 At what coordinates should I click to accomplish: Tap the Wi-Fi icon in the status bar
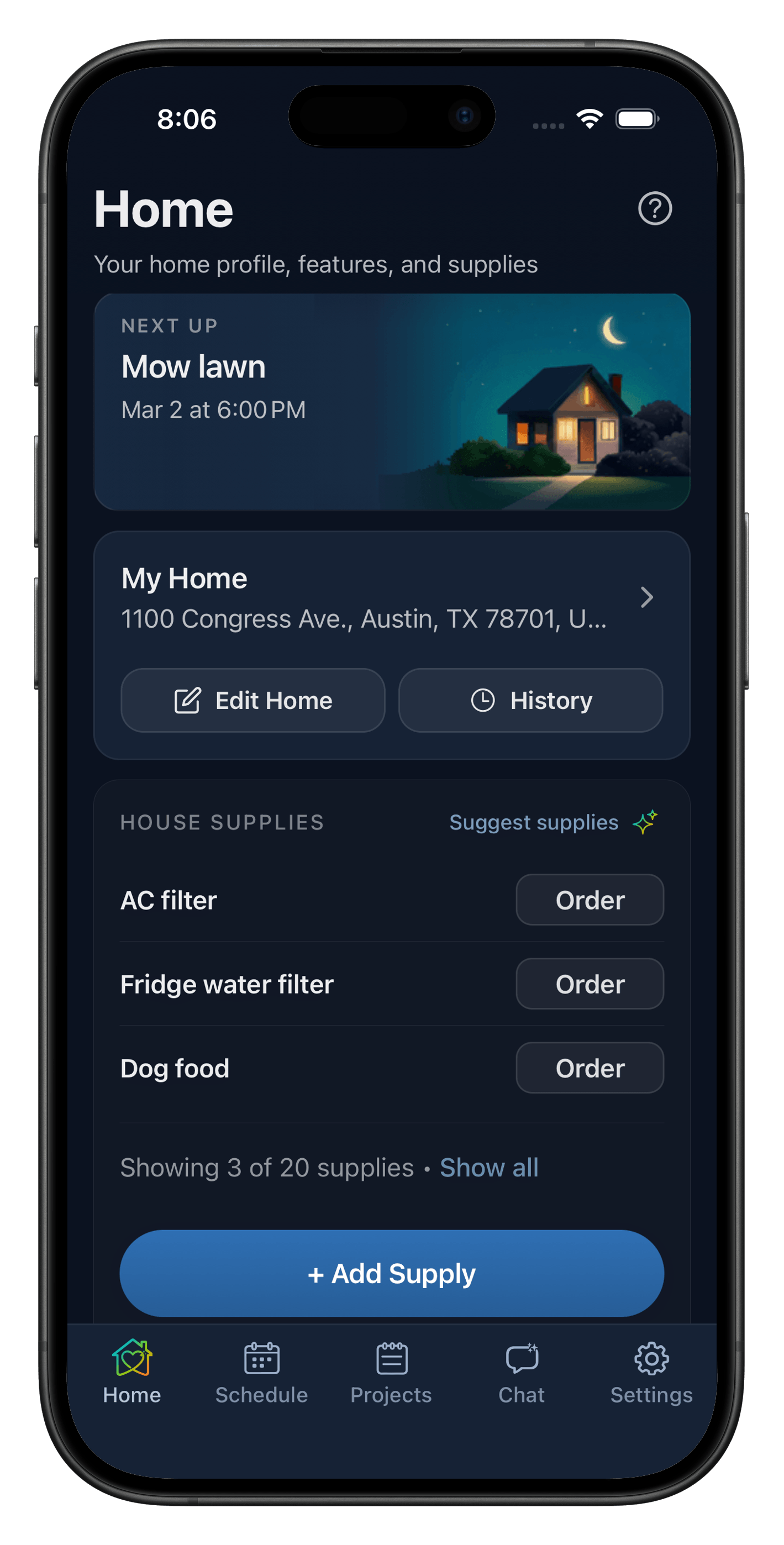coord(590,119)
